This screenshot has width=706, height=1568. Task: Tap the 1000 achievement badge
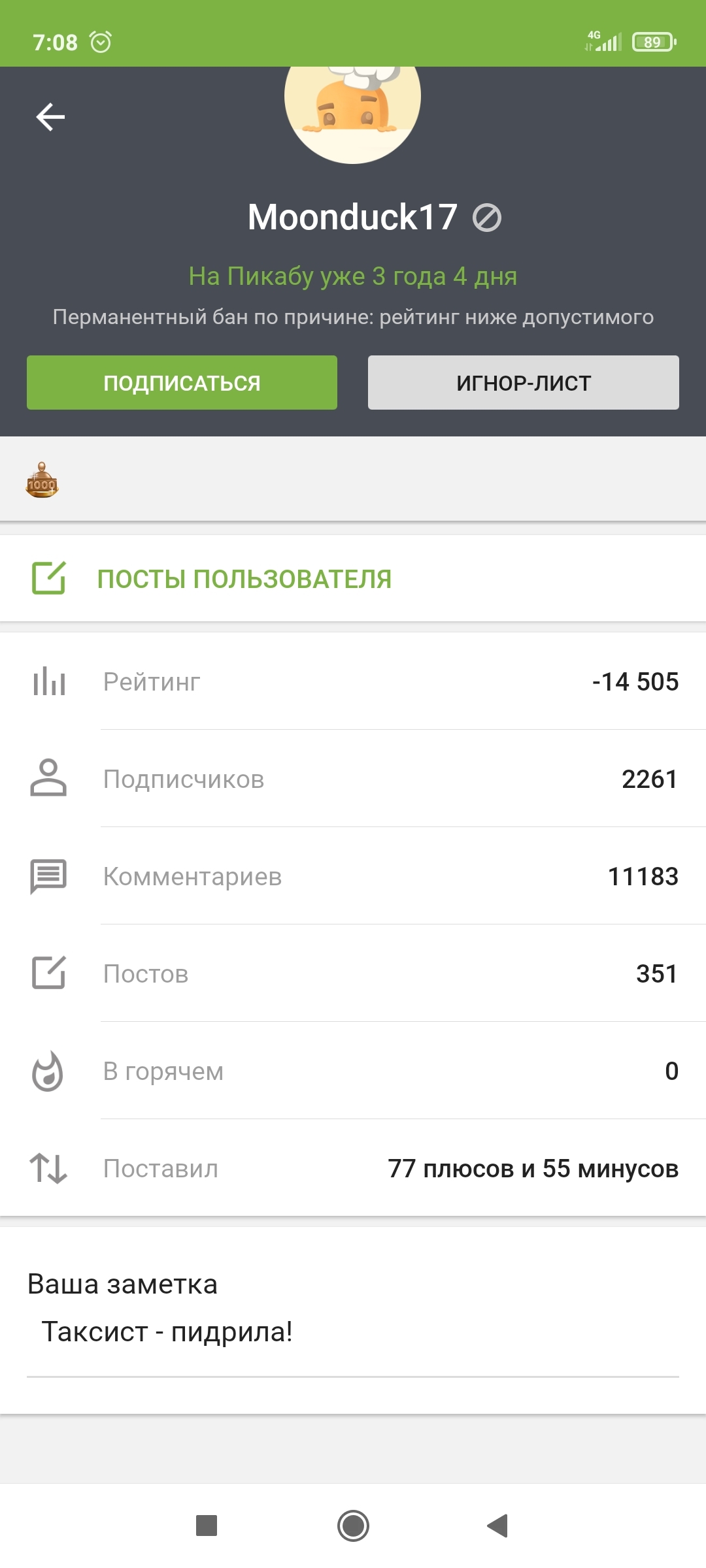pos(42,481)
